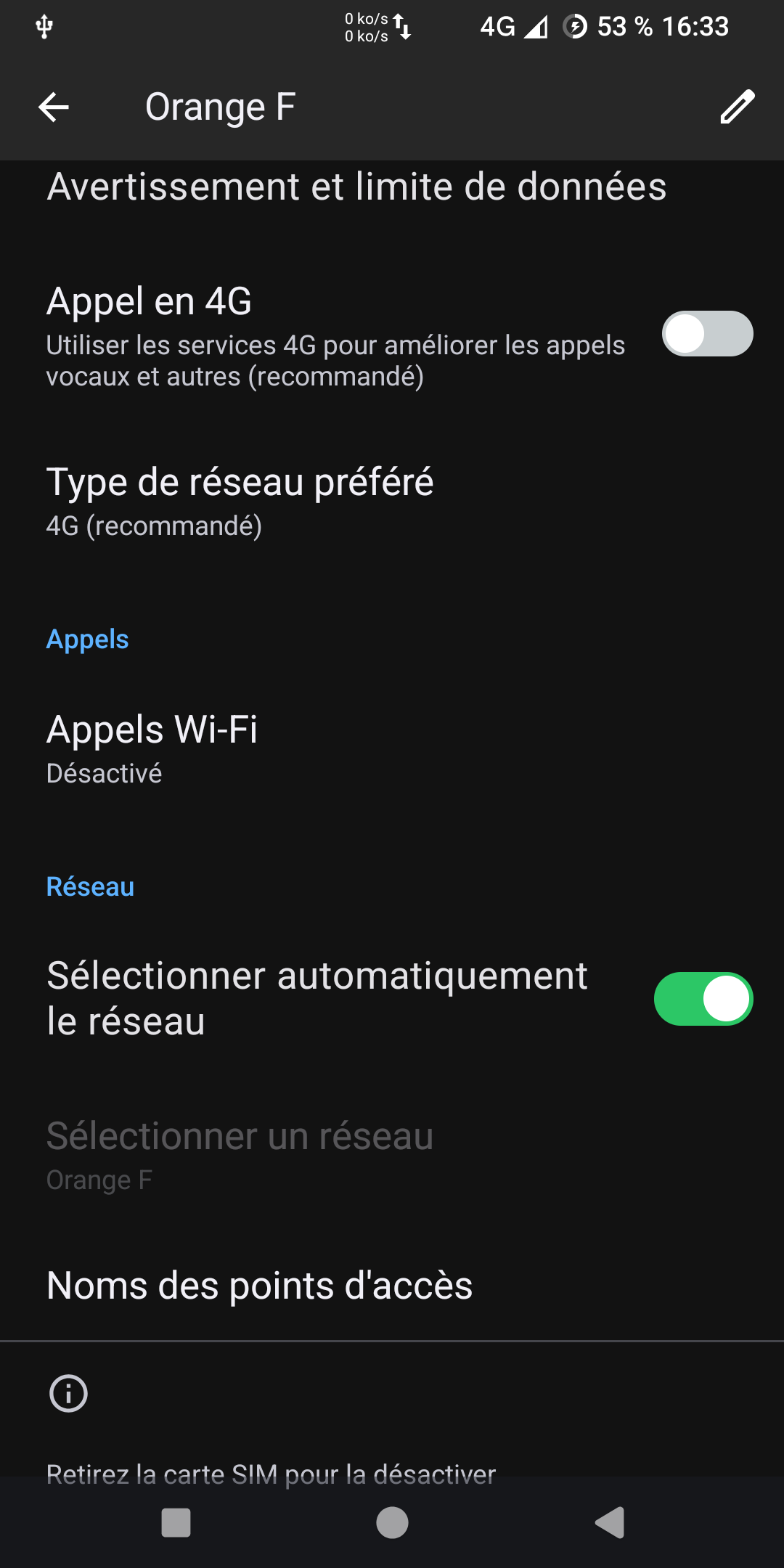Open Avertissement et limite de données
The width and height of the screenshot is (784, 1568).
tap(392, 189)
